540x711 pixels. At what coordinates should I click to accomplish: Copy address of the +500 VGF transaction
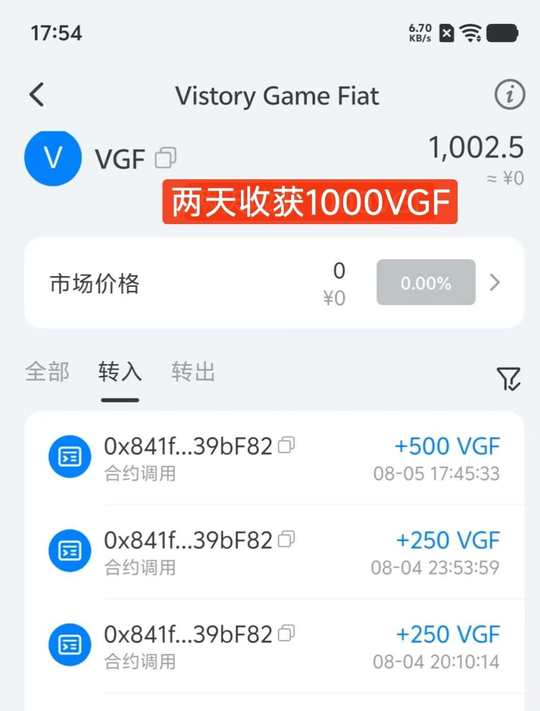pos(286,445)
